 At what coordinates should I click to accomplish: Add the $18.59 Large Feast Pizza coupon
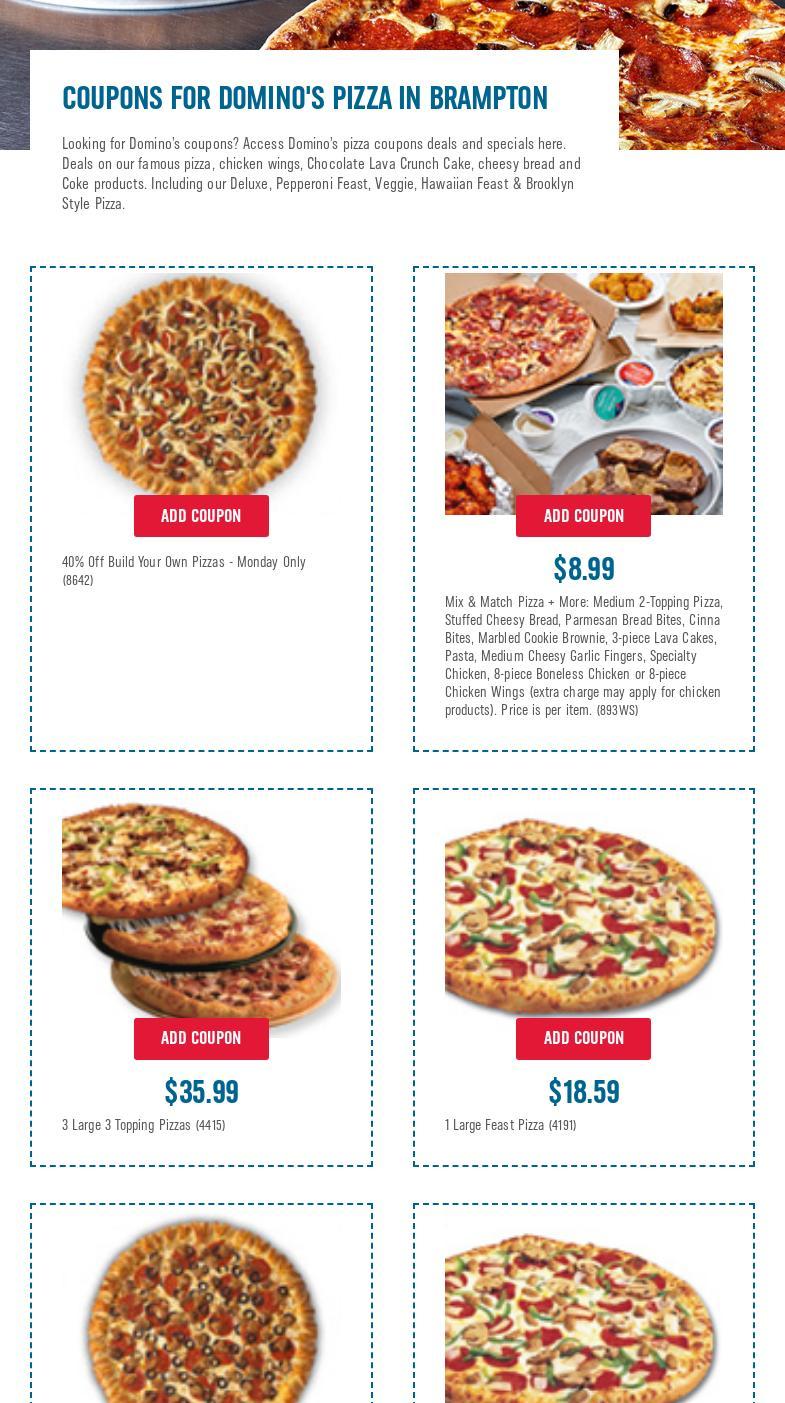(583, 1038)
